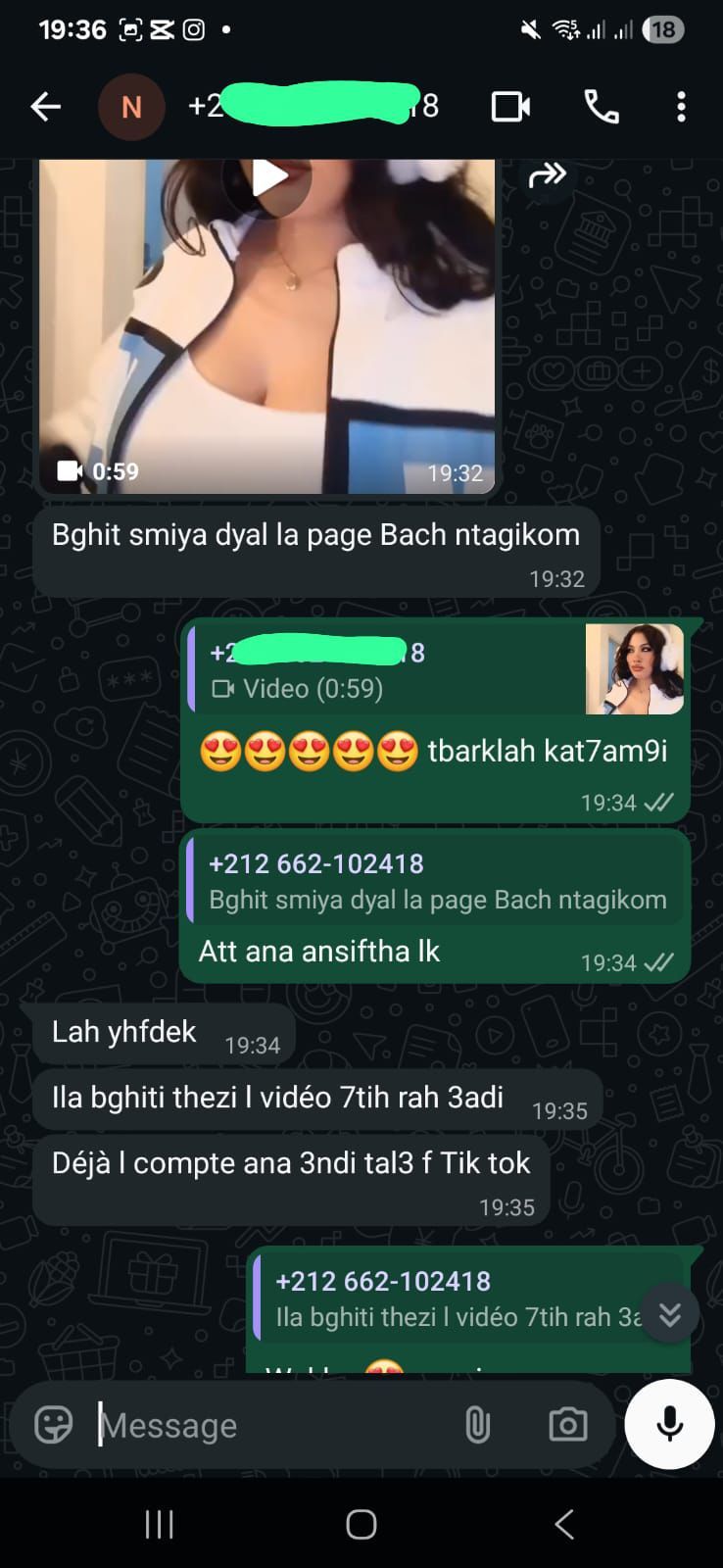Record a voice message
723x1568 pixels.
(x=670, y=1424)
